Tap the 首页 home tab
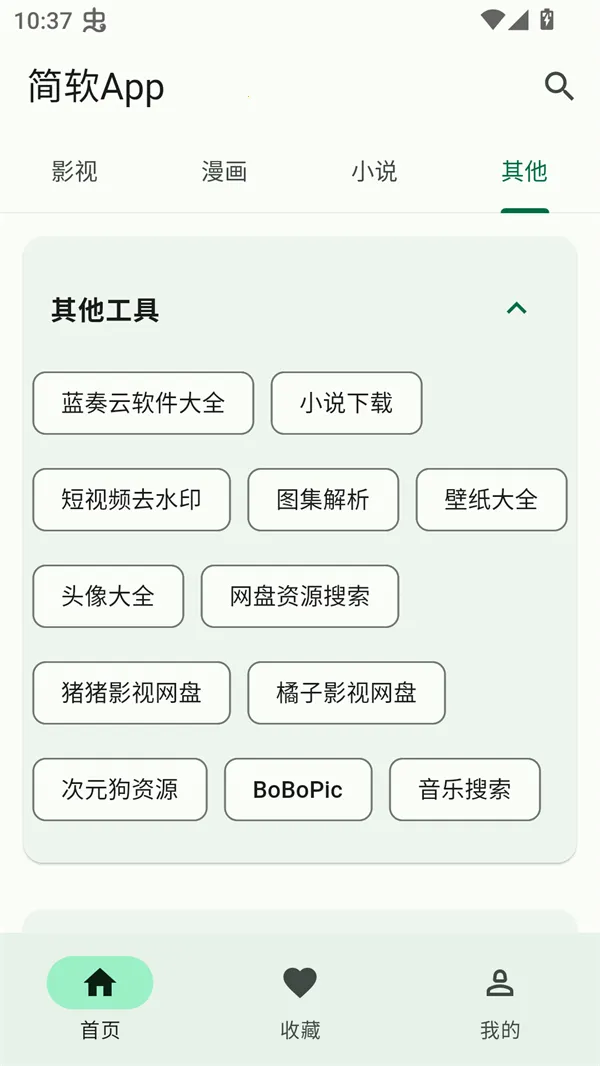This screenshot has width=600, height=1066. tap(100, 998)
